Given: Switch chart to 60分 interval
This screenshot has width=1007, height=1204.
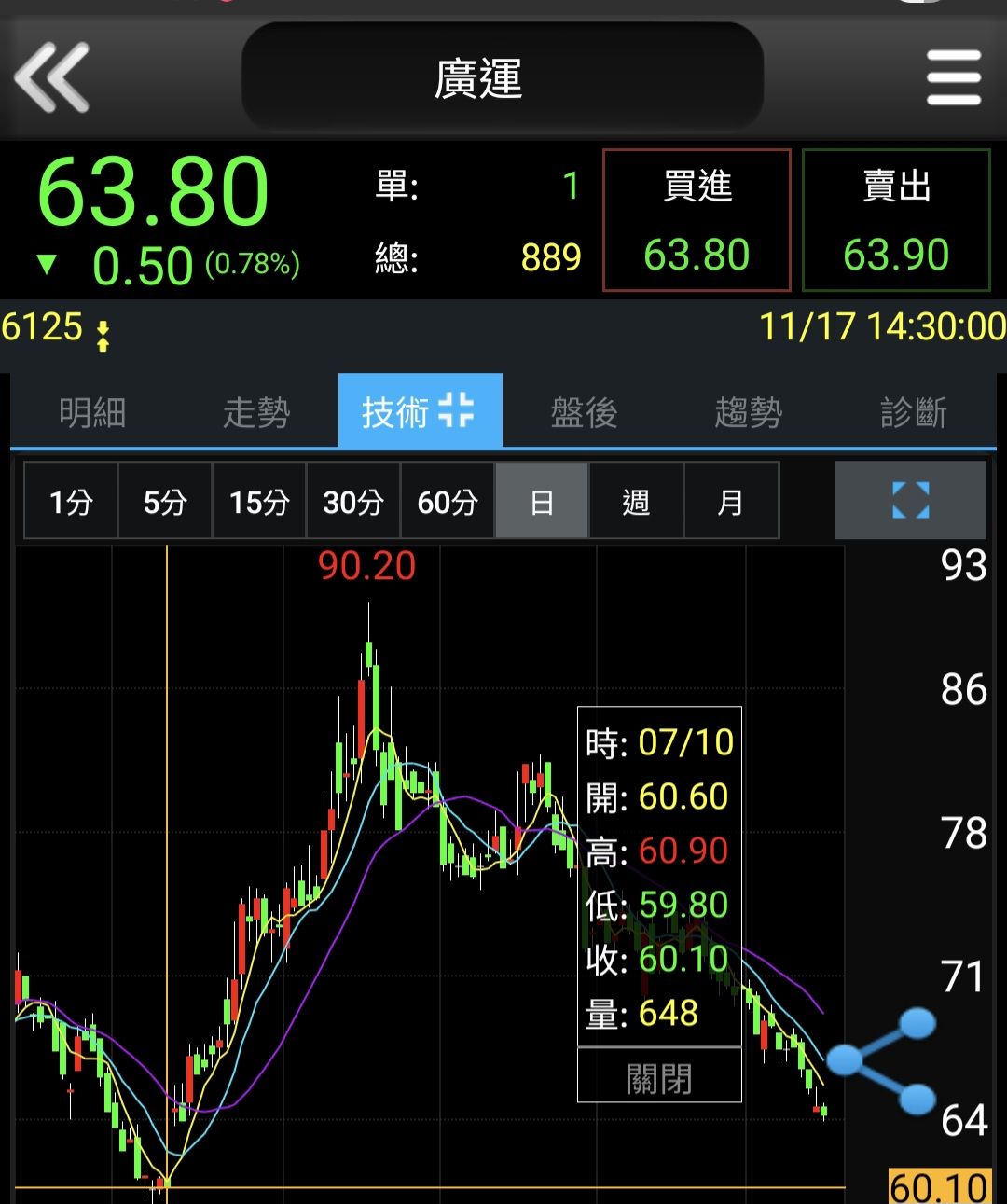Looking at the screenshot, I should point(448,502).
